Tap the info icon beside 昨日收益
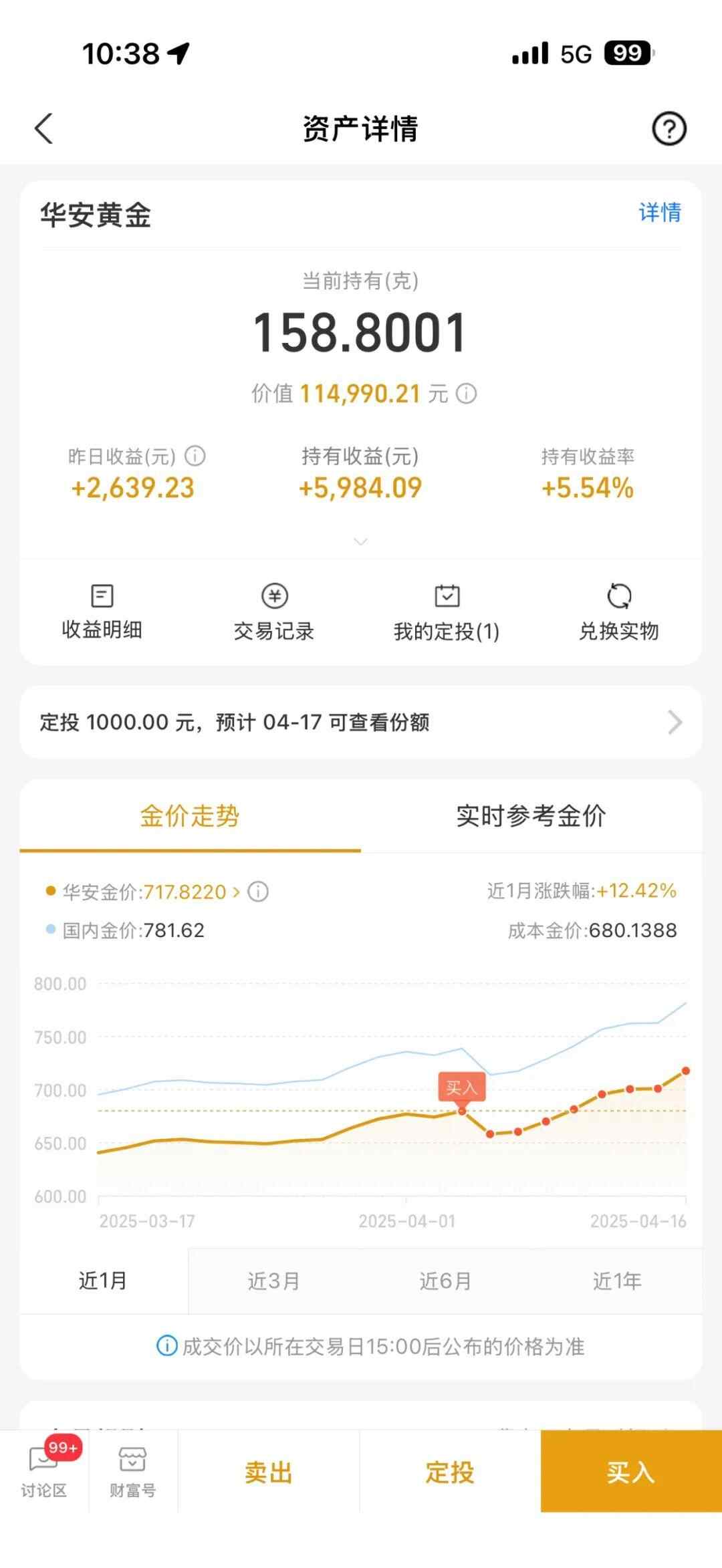This screenshot has height=1568, width=722. (x=195, y=456)
